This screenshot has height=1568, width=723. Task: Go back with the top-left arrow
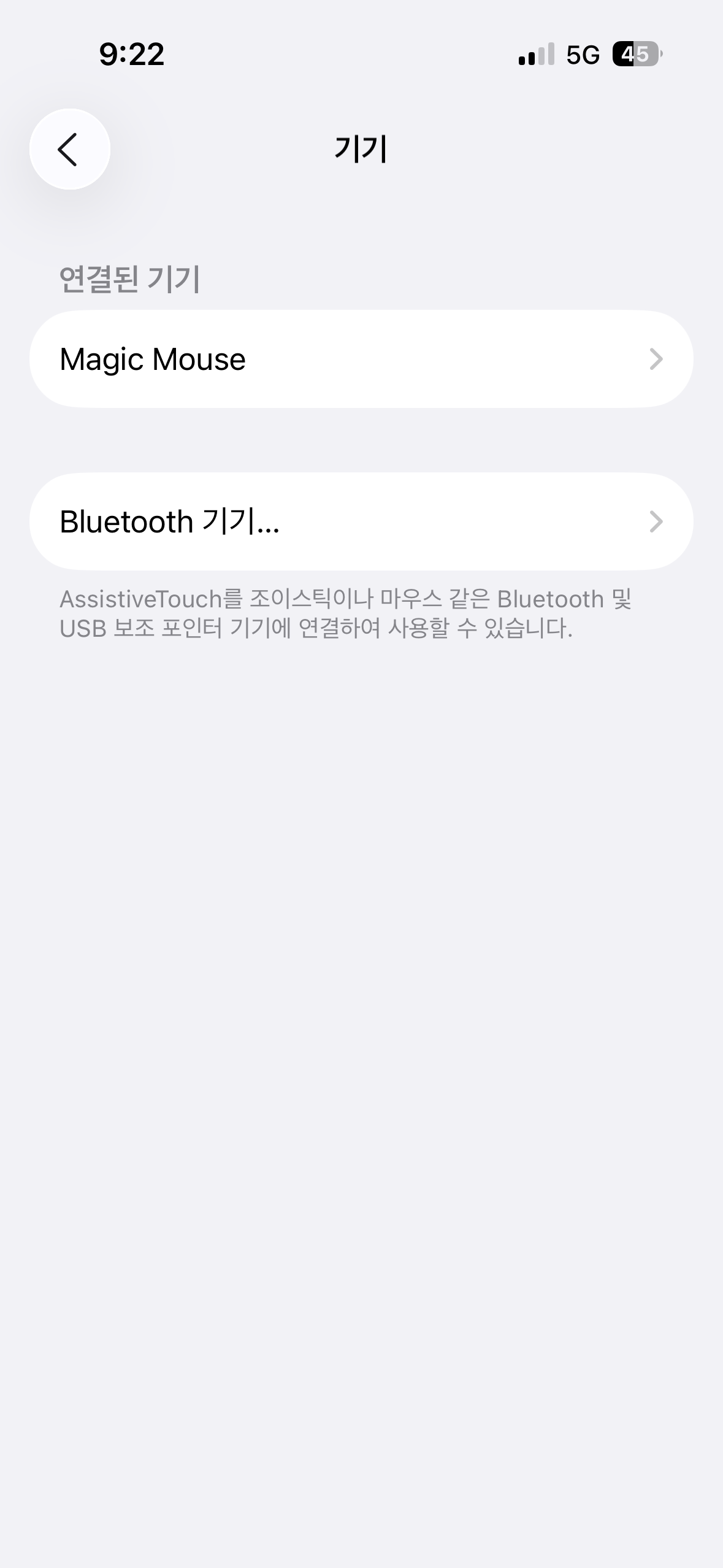click(69, 149)
